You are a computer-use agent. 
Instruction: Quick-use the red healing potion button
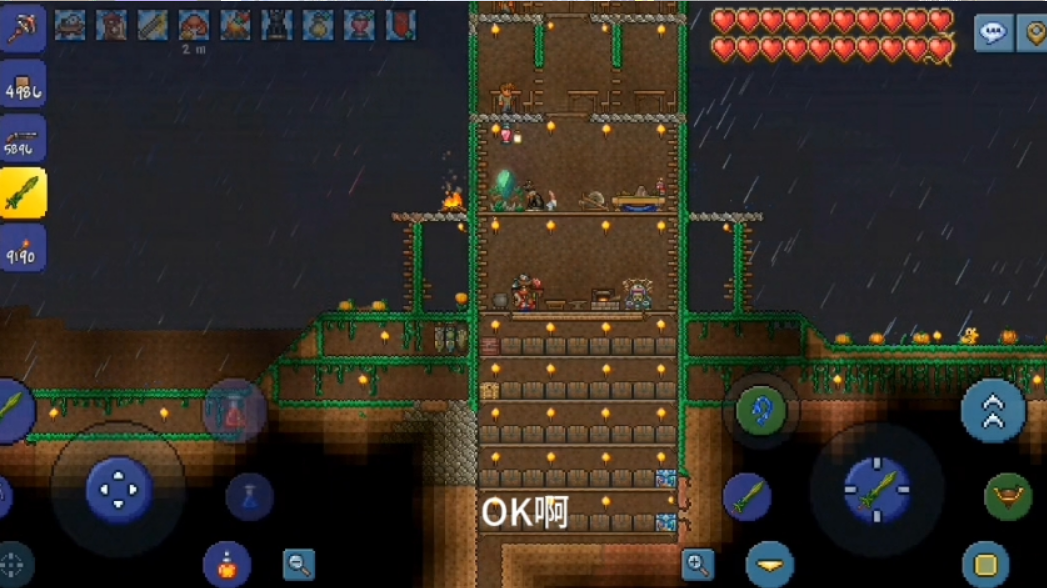[x=235, y=411]
